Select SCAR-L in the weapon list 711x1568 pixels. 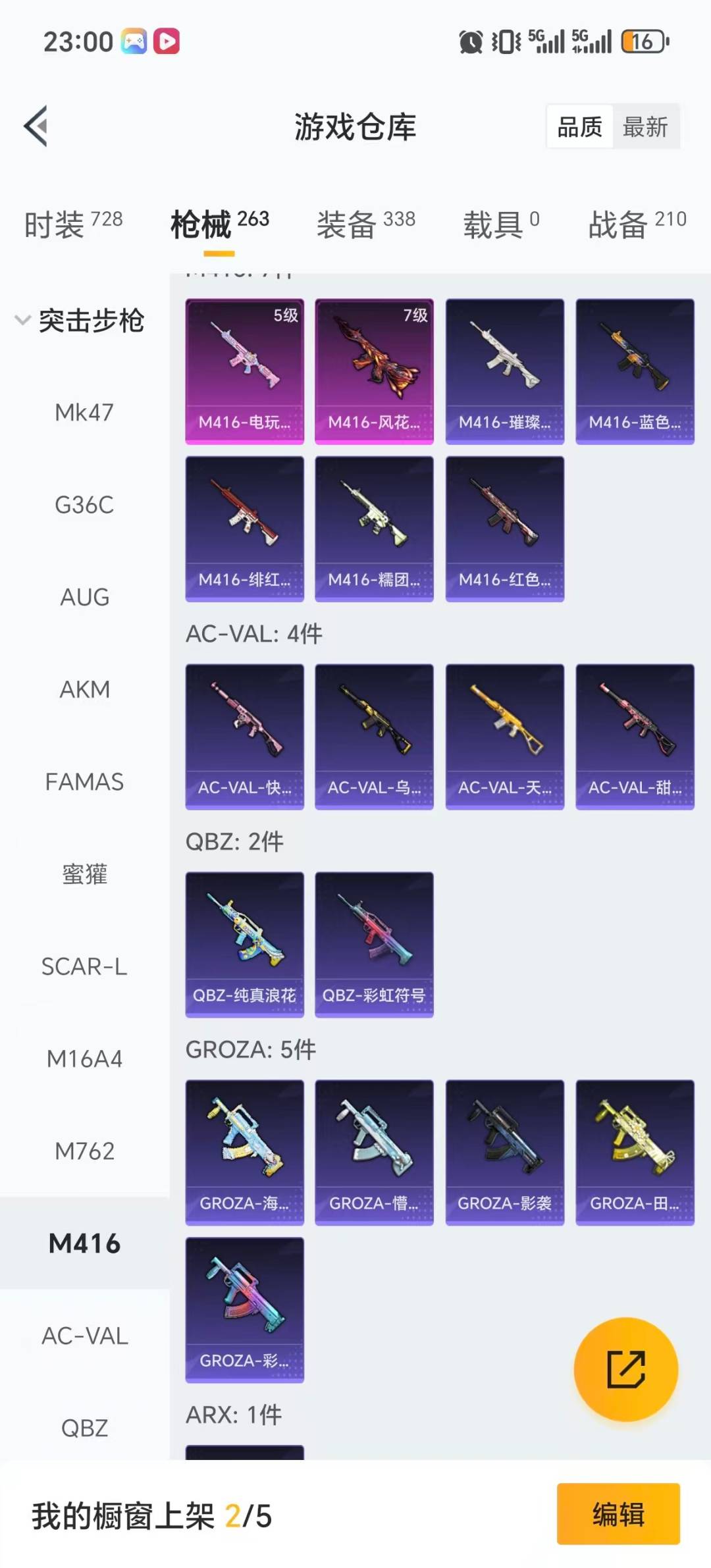point(84,966)
